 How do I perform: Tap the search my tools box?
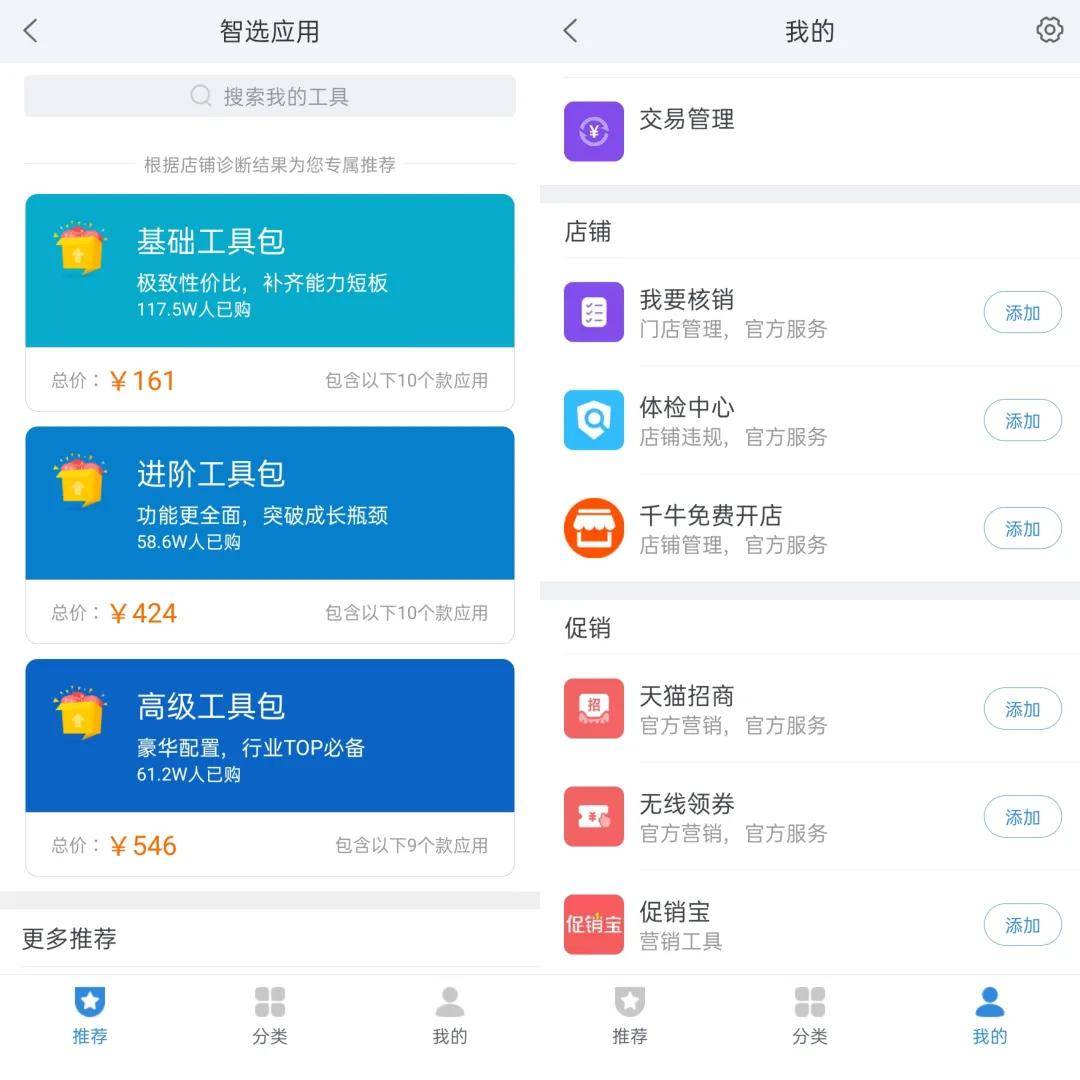270,97
